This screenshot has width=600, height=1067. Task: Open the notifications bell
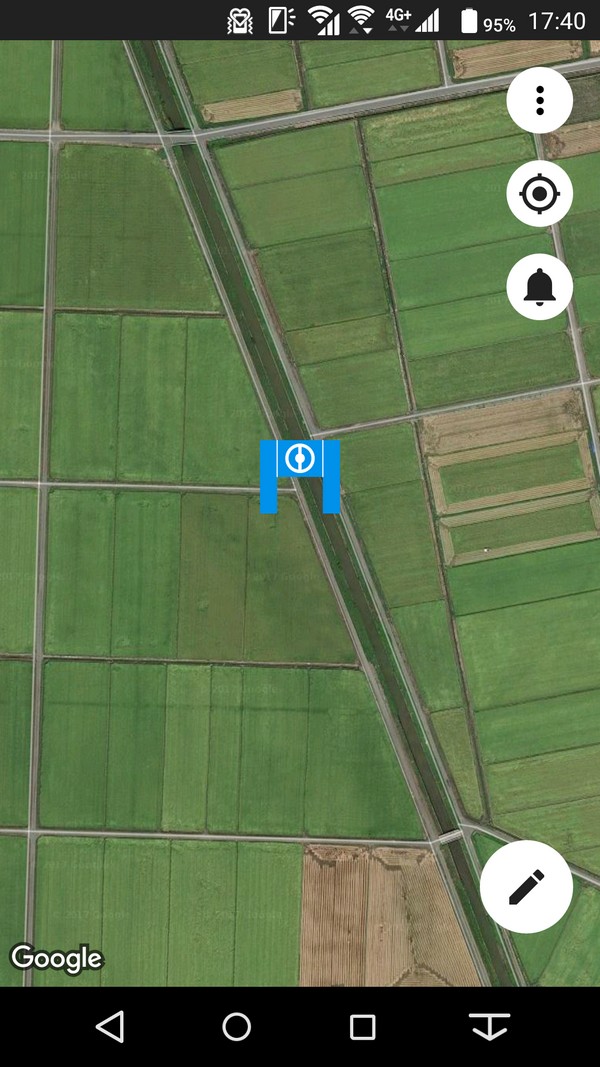[539, 286]
